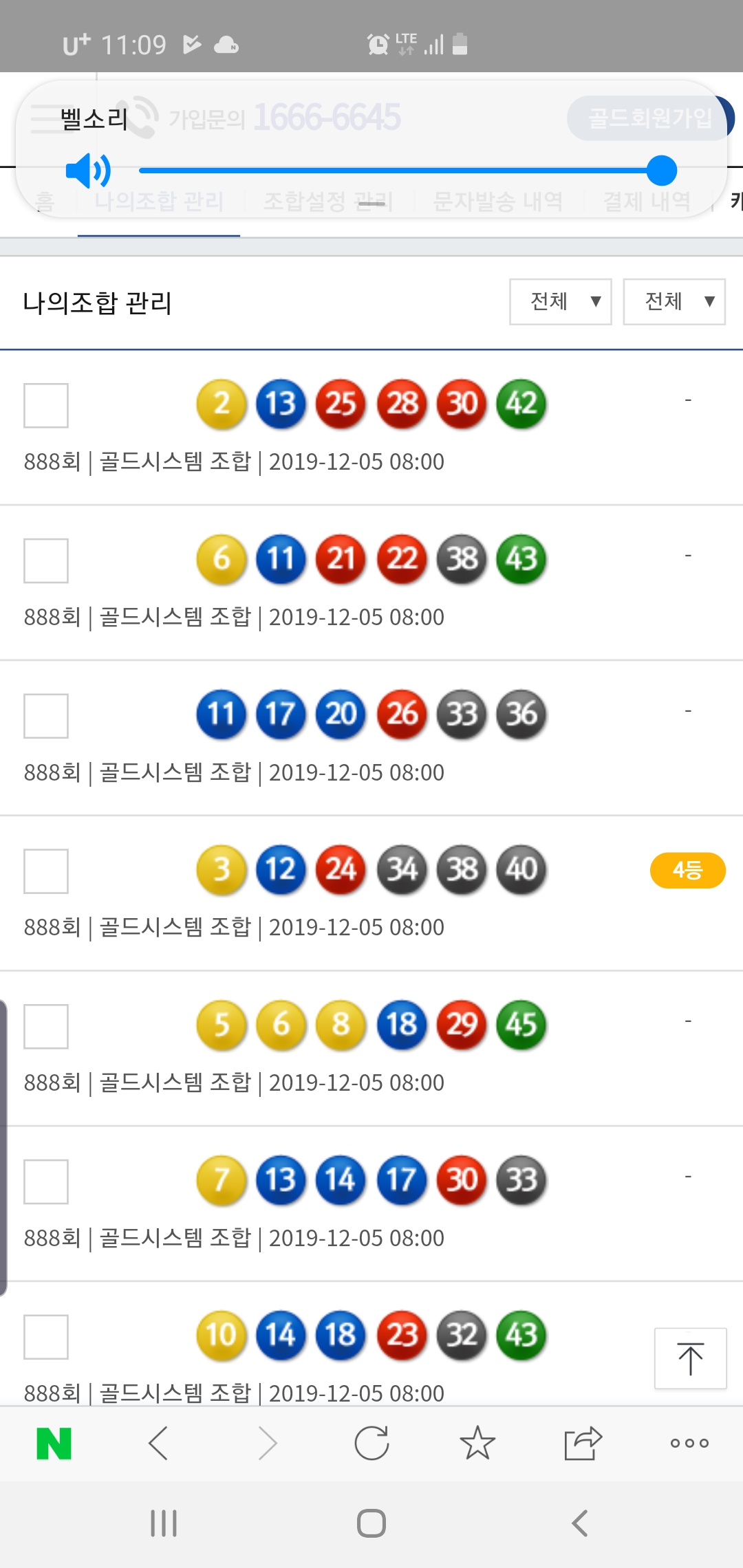Go to the phone home screen
This screenshot has width=743, height=1568.
(x=371, y=1523)
